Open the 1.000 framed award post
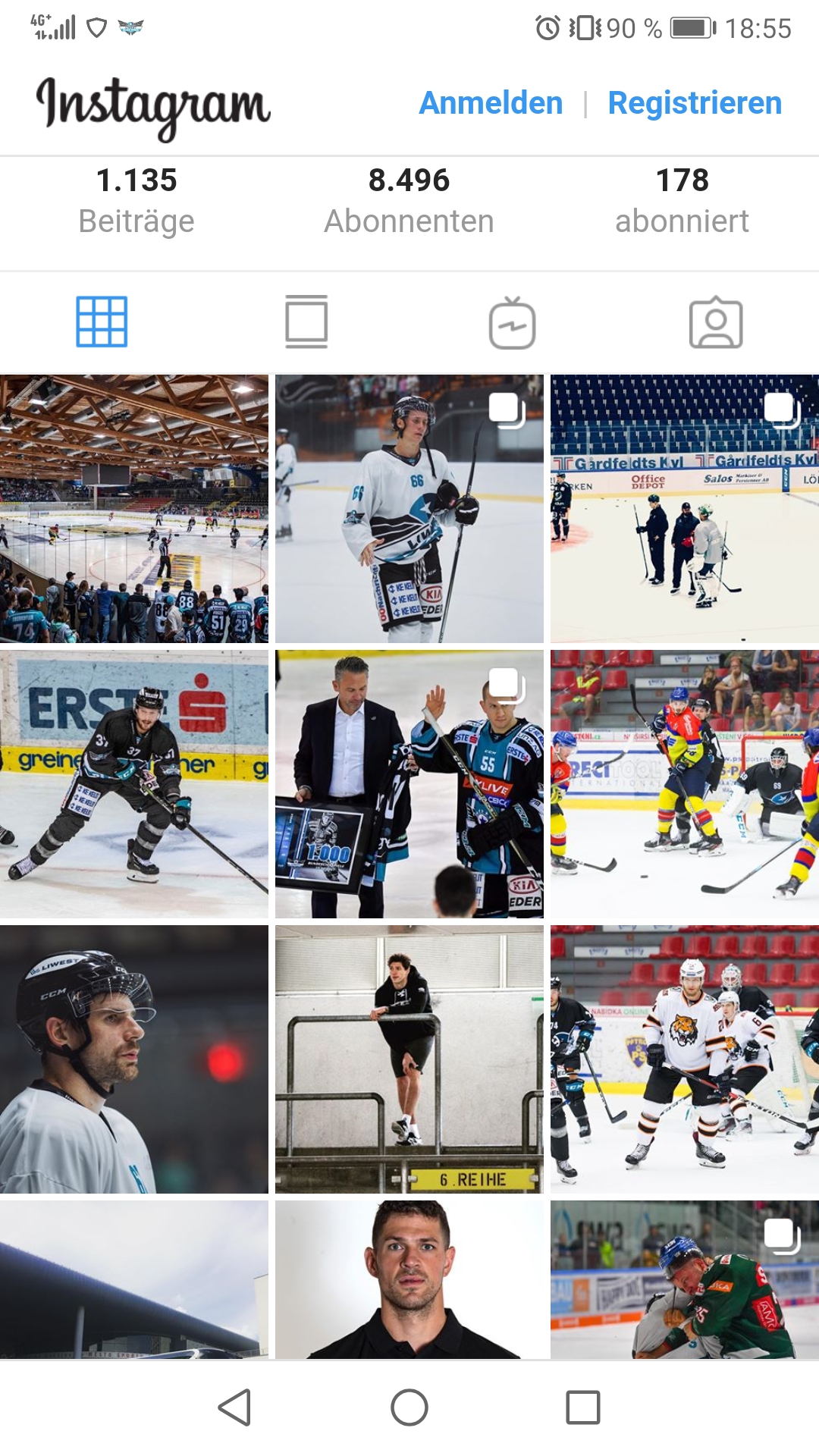Image resolution: width=819 pixels, height=1456 pixels. [x=409, y=783]
